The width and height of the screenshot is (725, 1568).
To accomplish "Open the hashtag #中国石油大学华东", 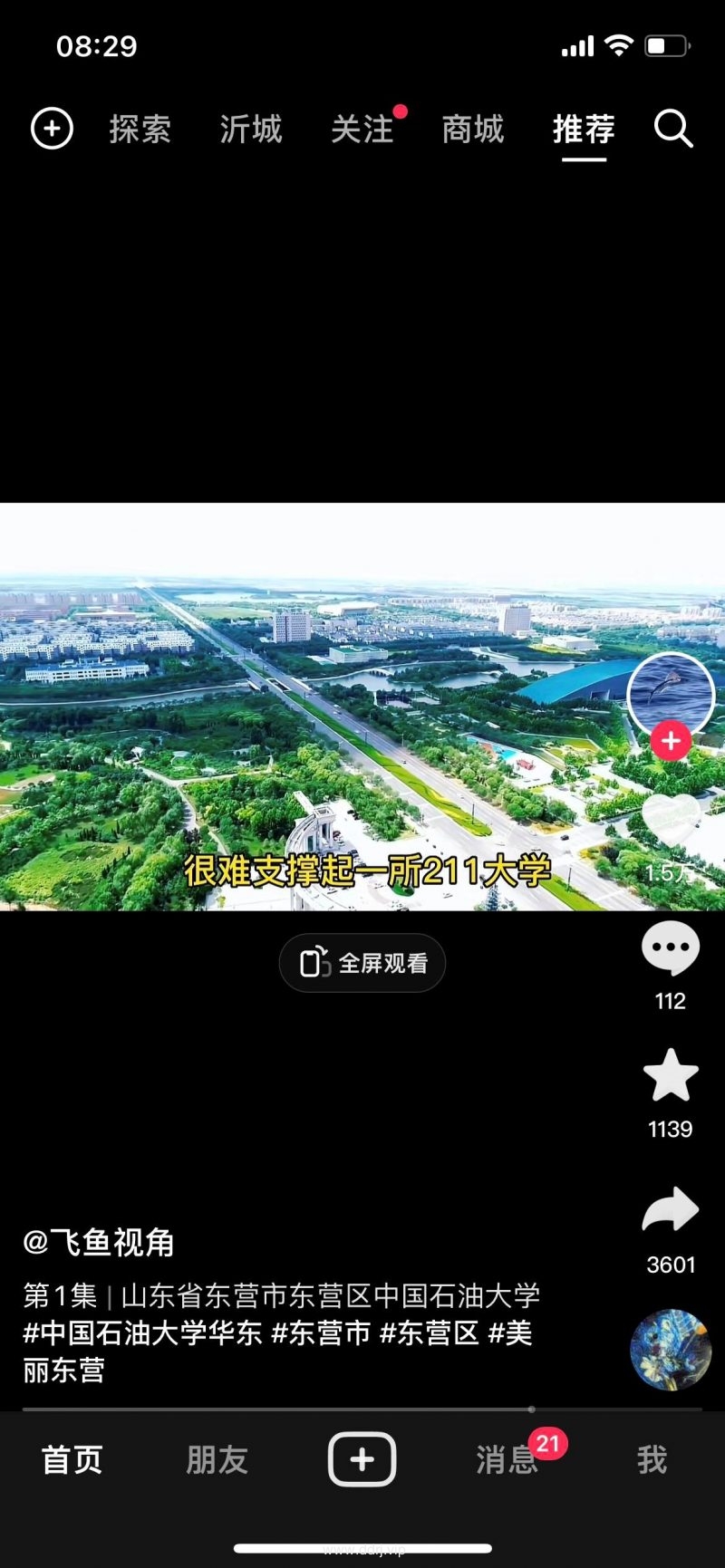I will (142, 1332).
